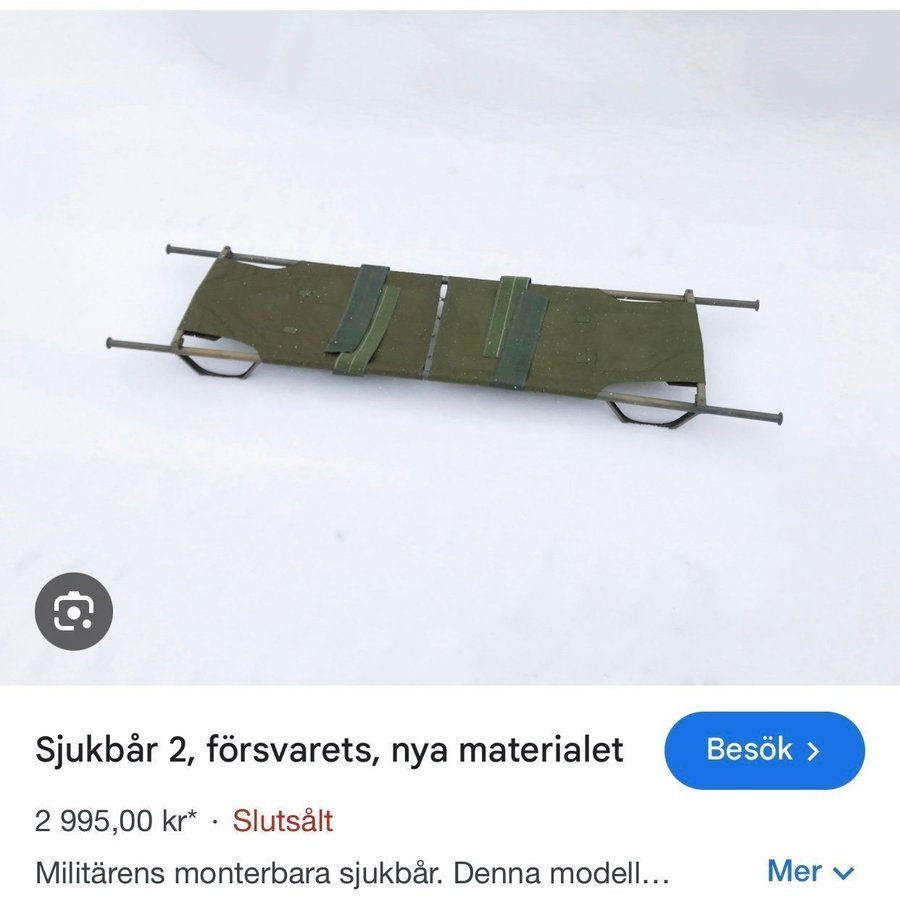900x900 pixels.
Task: Tap the Google Lens search icon
Action: pyautogui.click(x=74, y=611)
